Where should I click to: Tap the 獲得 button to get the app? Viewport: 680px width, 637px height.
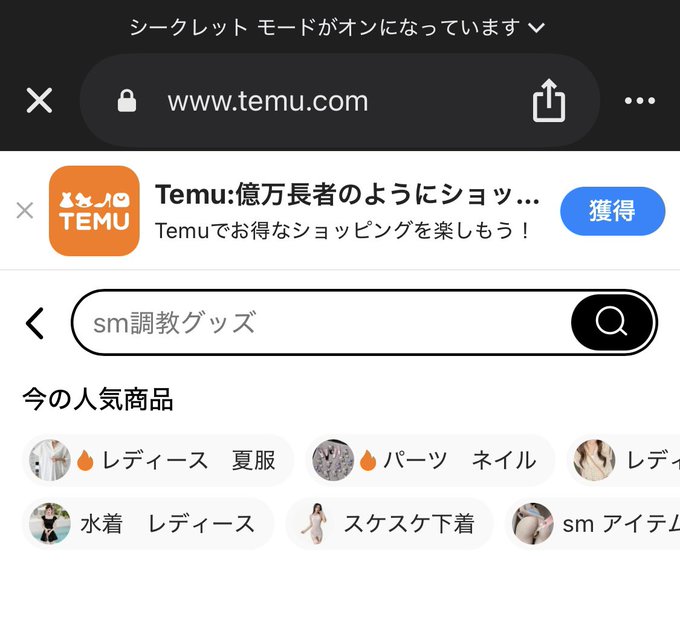click(612, 211)
